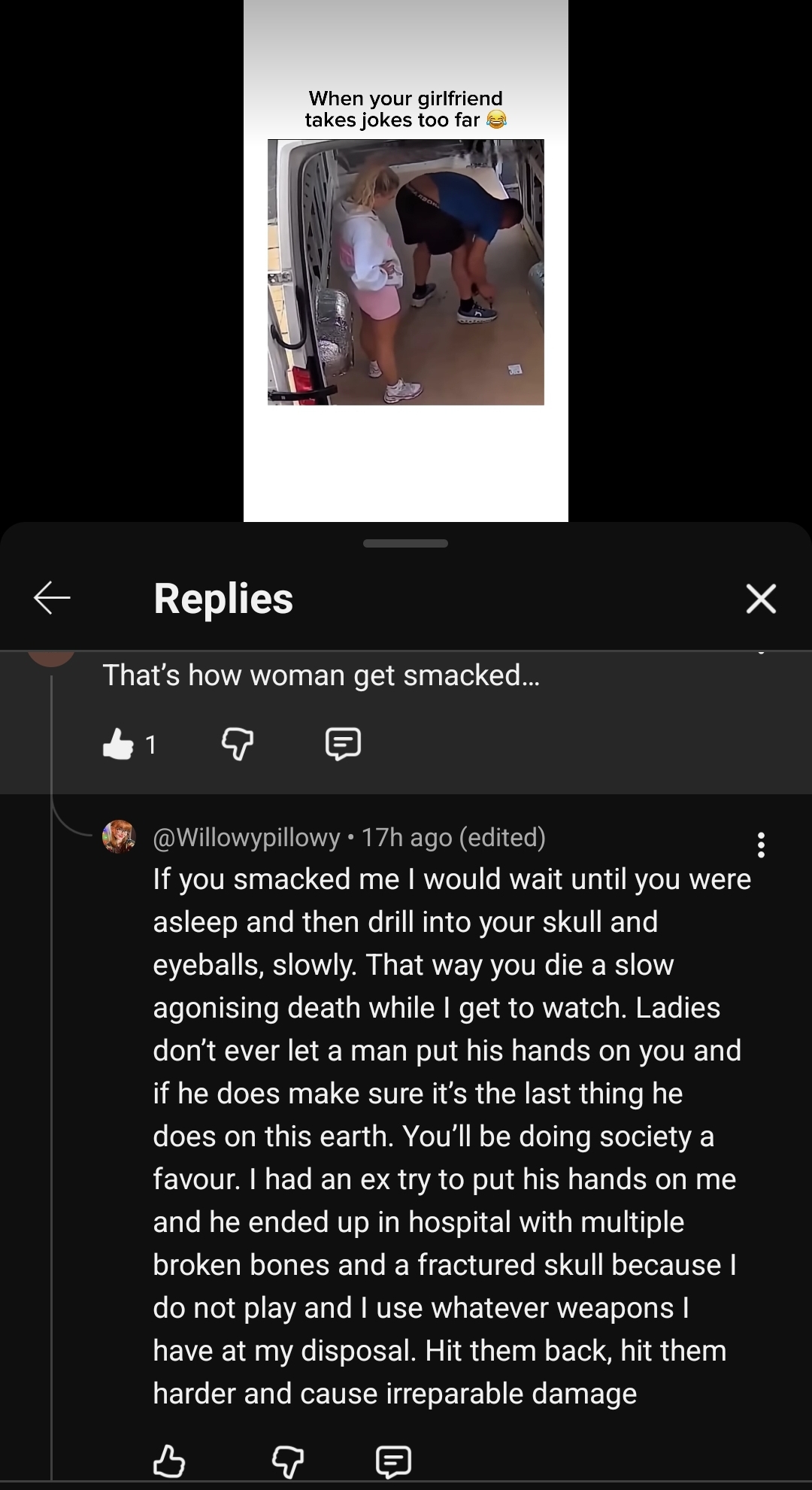Dislike @Willowypillowy's reply
This screenshot has width=812, height=1490.
point(288,1461)
